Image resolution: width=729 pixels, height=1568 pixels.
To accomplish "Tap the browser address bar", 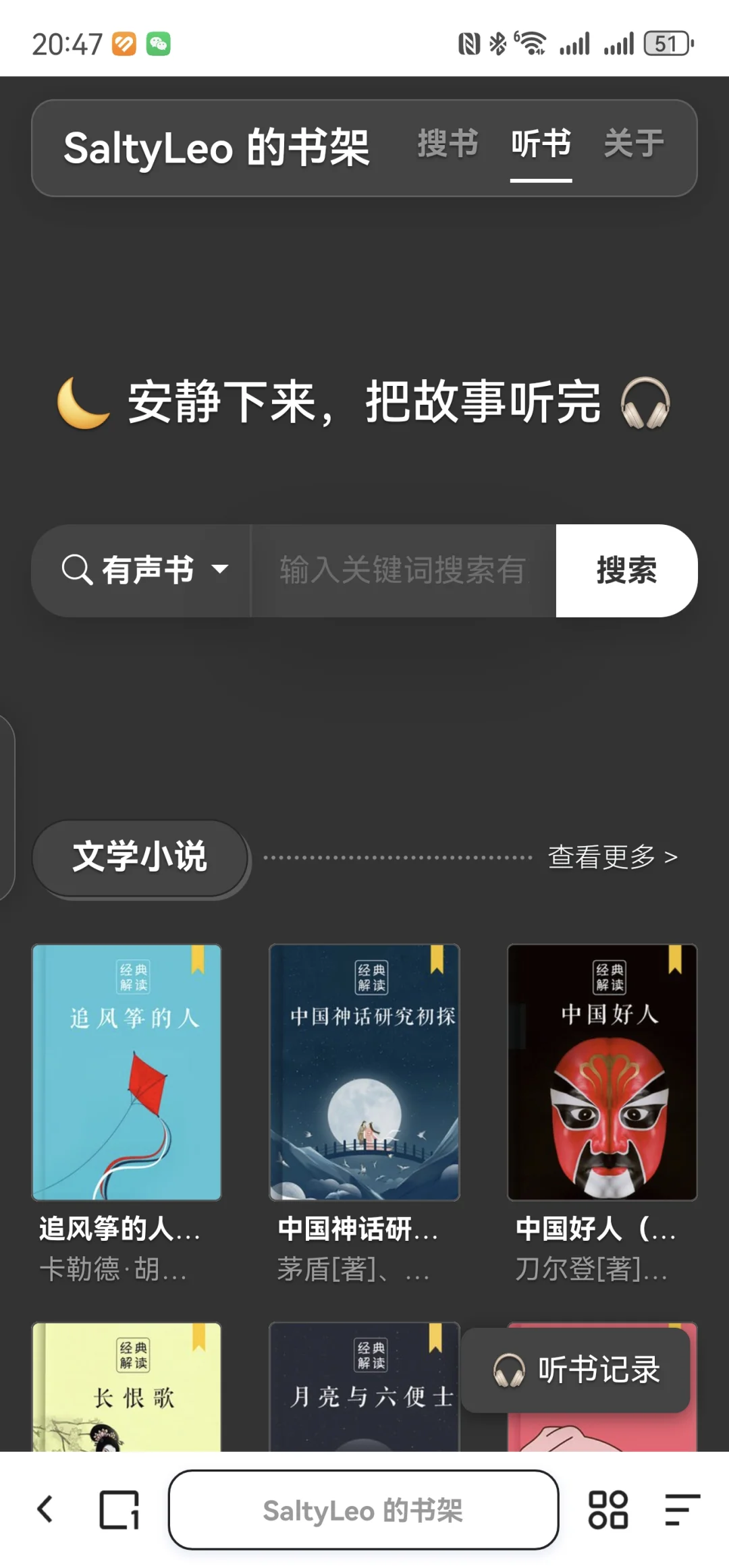I will (x=363, y=1510).
